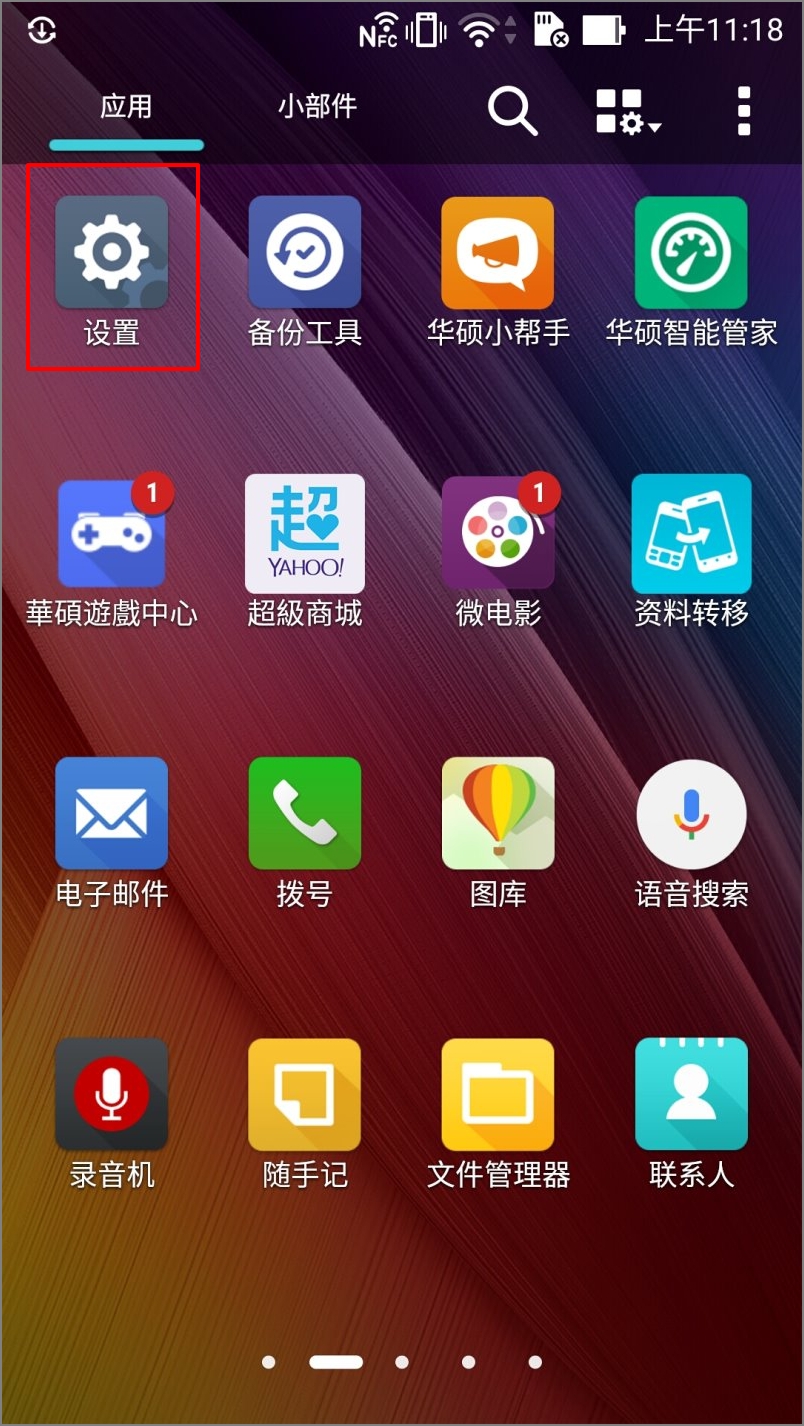Switch to the 小部件 tab
Screen dimensions: 804x1426
[x=317, y=107]
